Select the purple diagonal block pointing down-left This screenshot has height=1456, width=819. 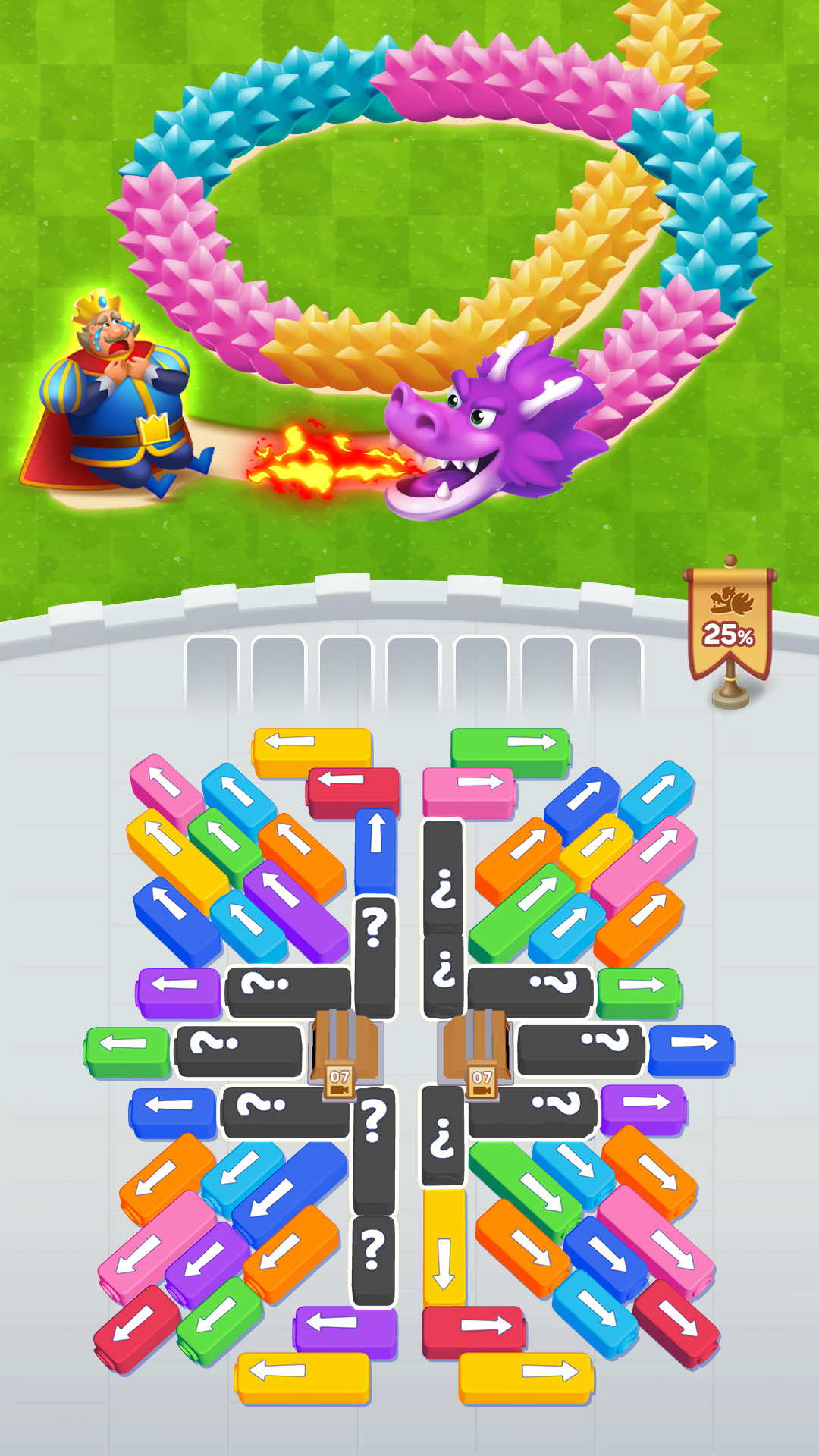206,1263
